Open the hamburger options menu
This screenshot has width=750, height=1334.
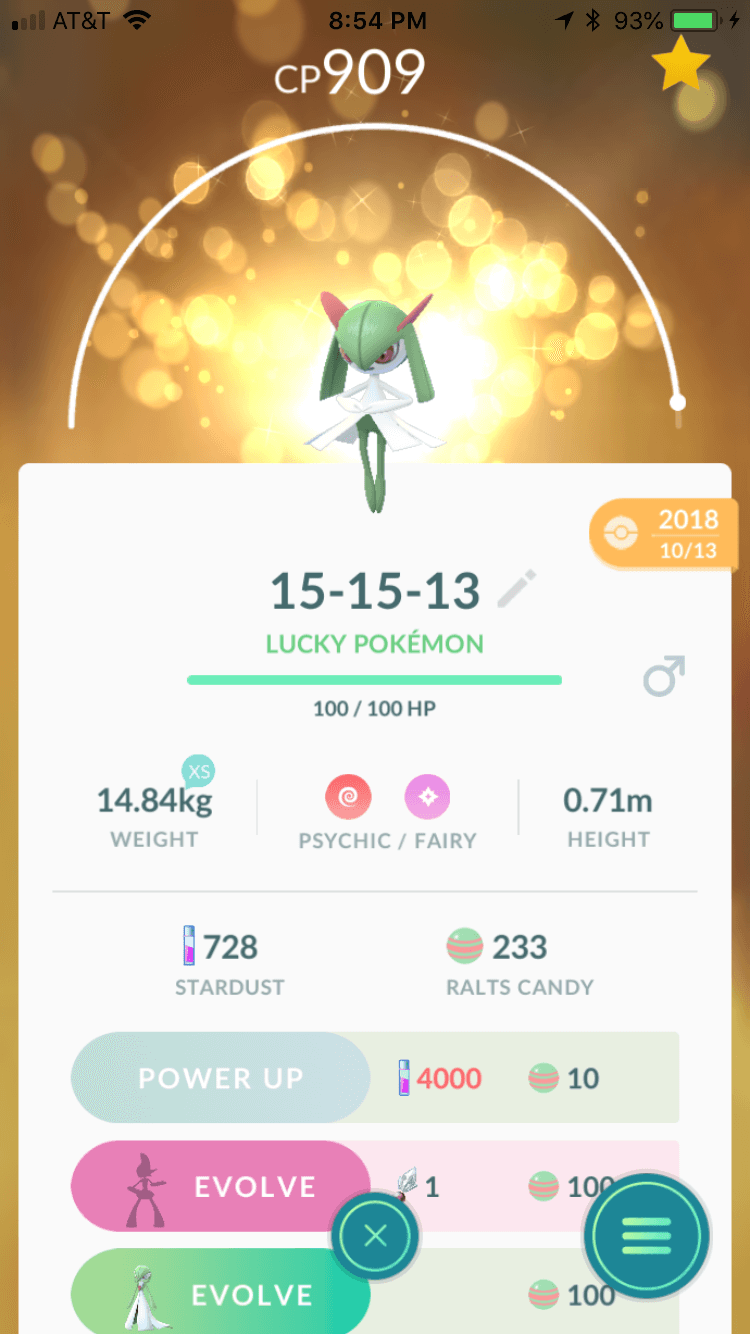click(x=647, y=1236)
